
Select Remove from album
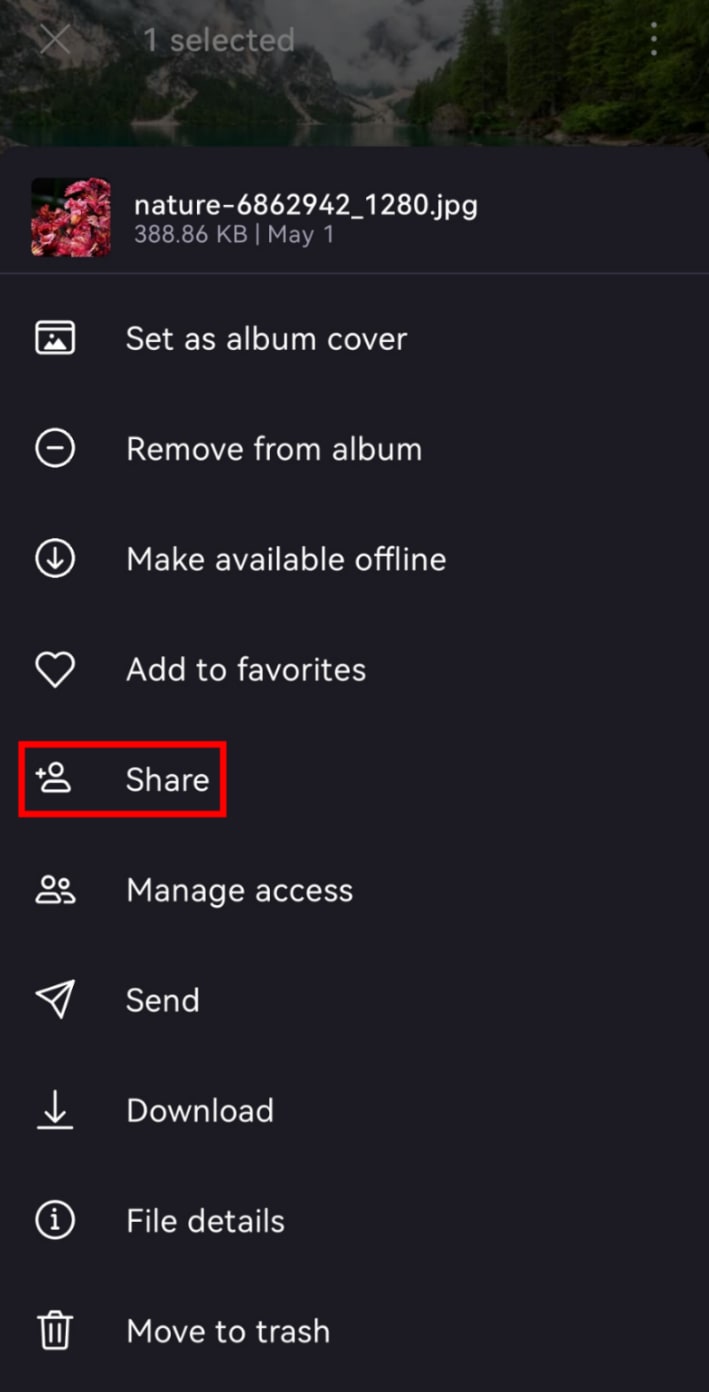273,449
